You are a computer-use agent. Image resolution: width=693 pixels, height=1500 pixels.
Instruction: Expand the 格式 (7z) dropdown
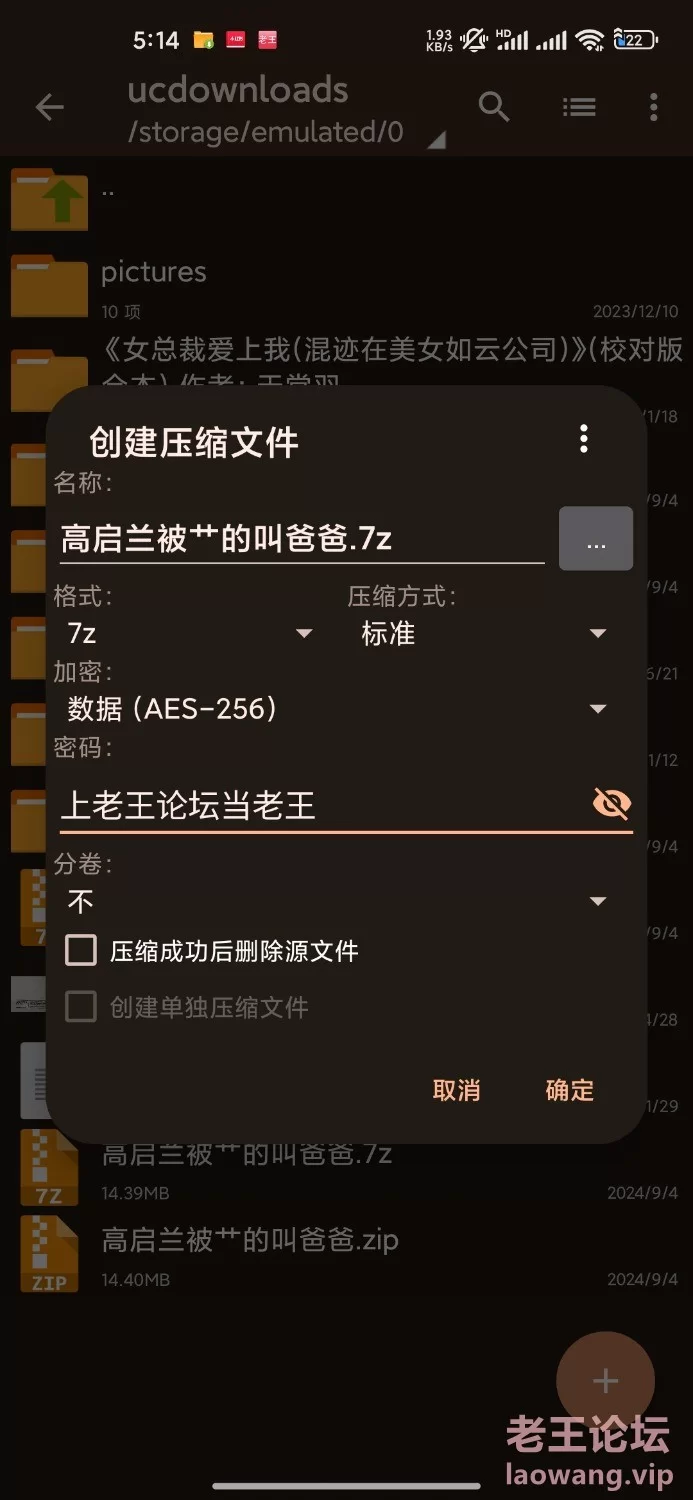(190, 633)
